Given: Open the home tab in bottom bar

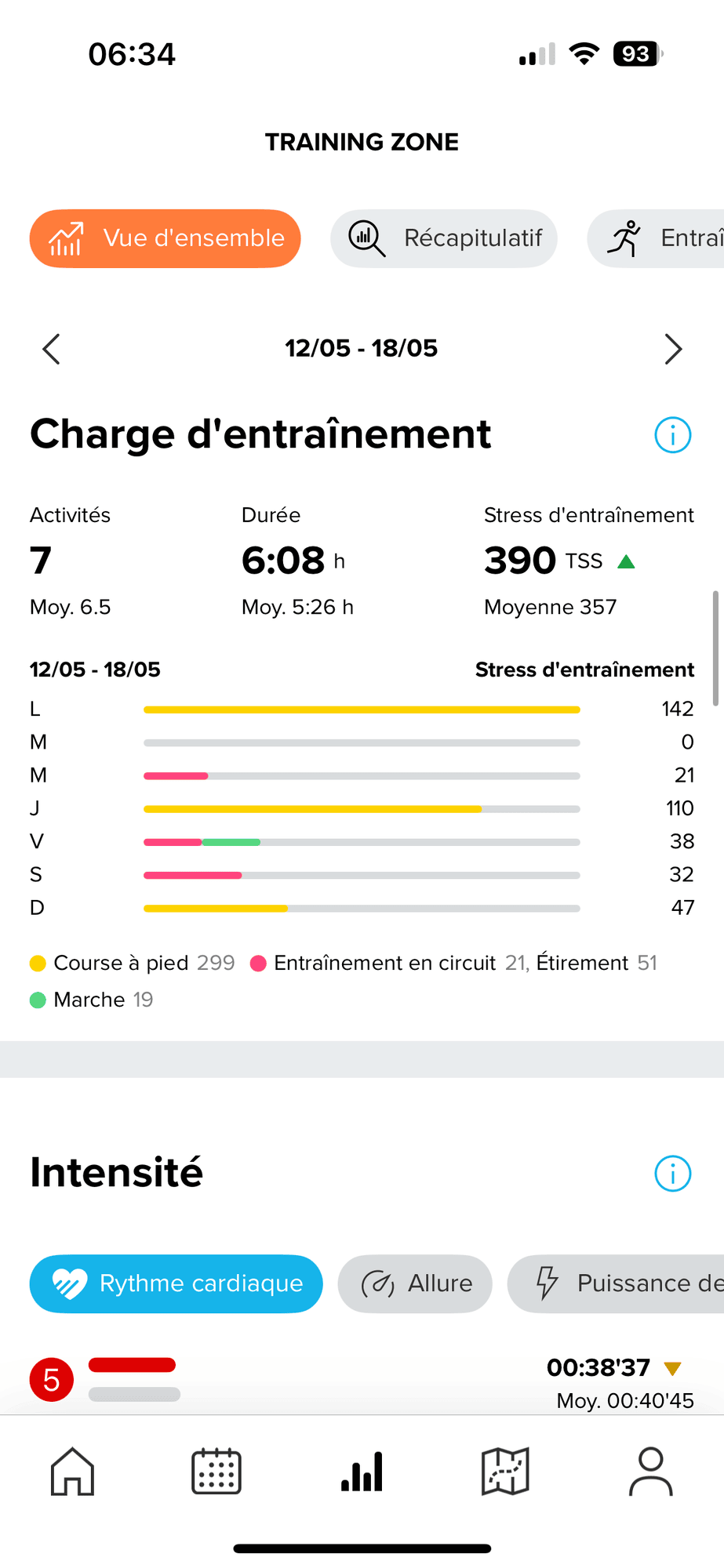Looking at the screenshot, I should 72,1472.
